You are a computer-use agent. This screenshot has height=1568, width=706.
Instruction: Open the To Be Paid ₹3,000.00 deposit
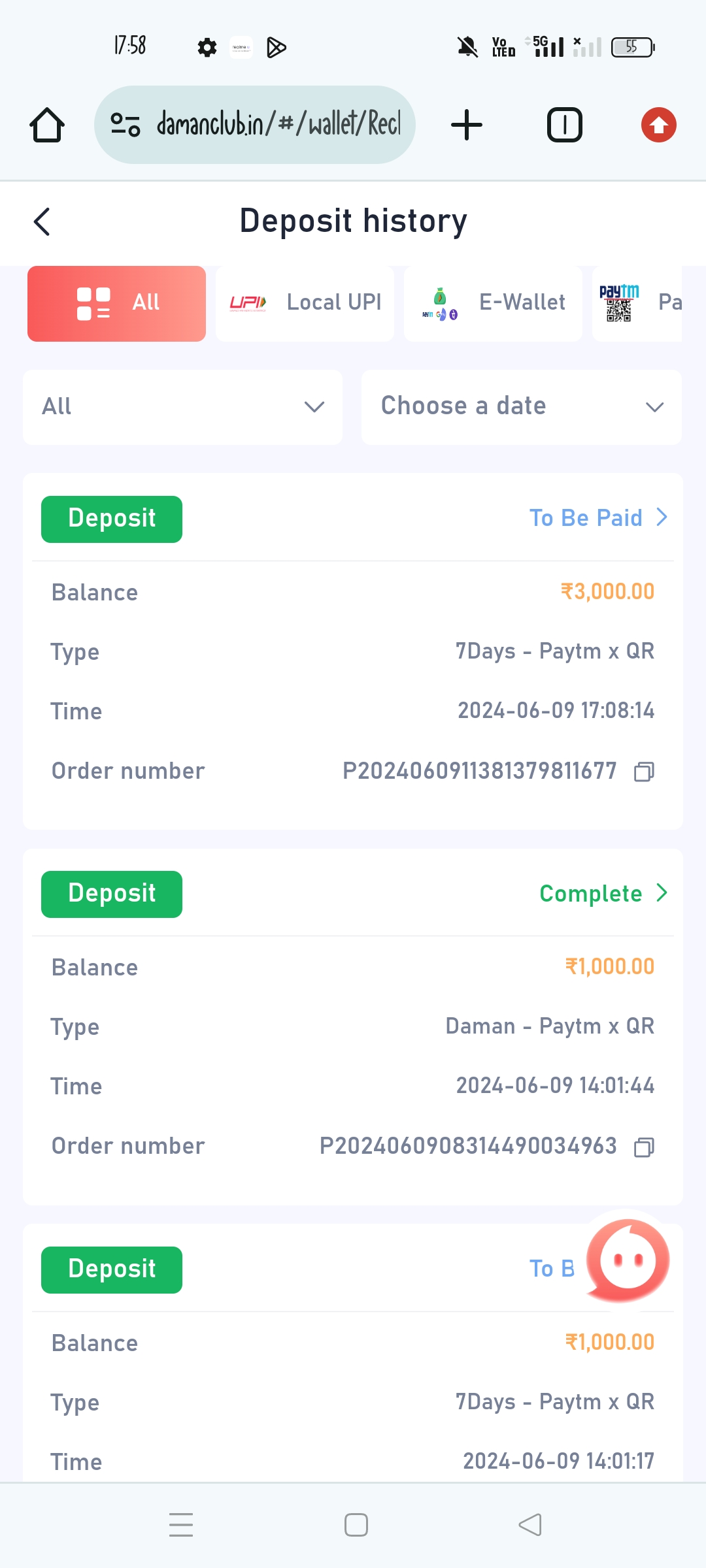598,518
